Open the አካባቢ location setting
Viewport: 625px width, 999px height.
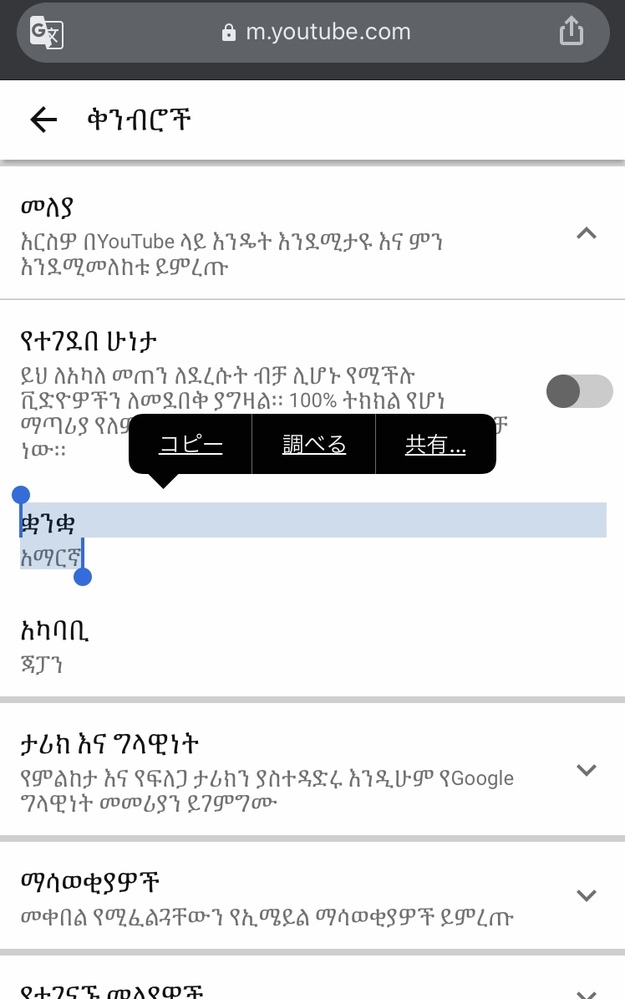(300, 645)
